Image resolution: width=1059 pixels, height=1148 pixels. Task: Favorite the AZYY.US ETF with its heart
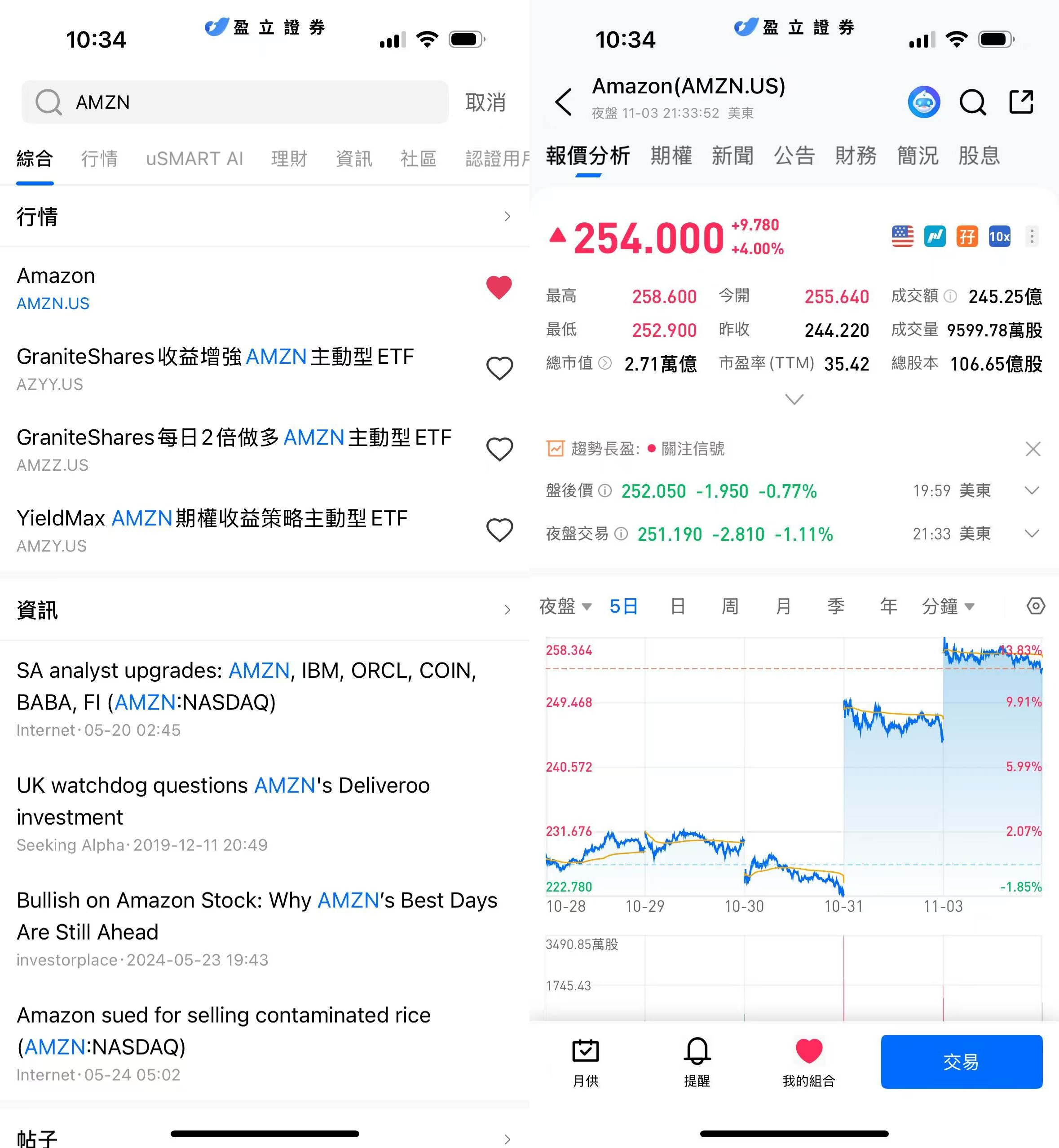click(499, 369)
